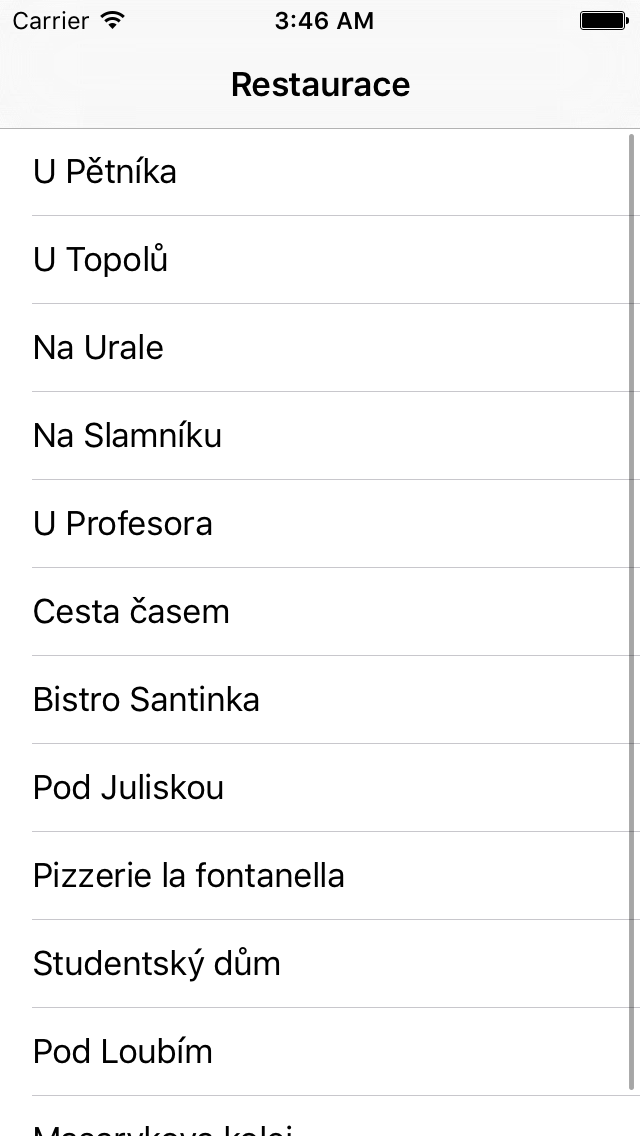Open the U Pětníka restaurant

pyautogui.click(x=320, y=172)
